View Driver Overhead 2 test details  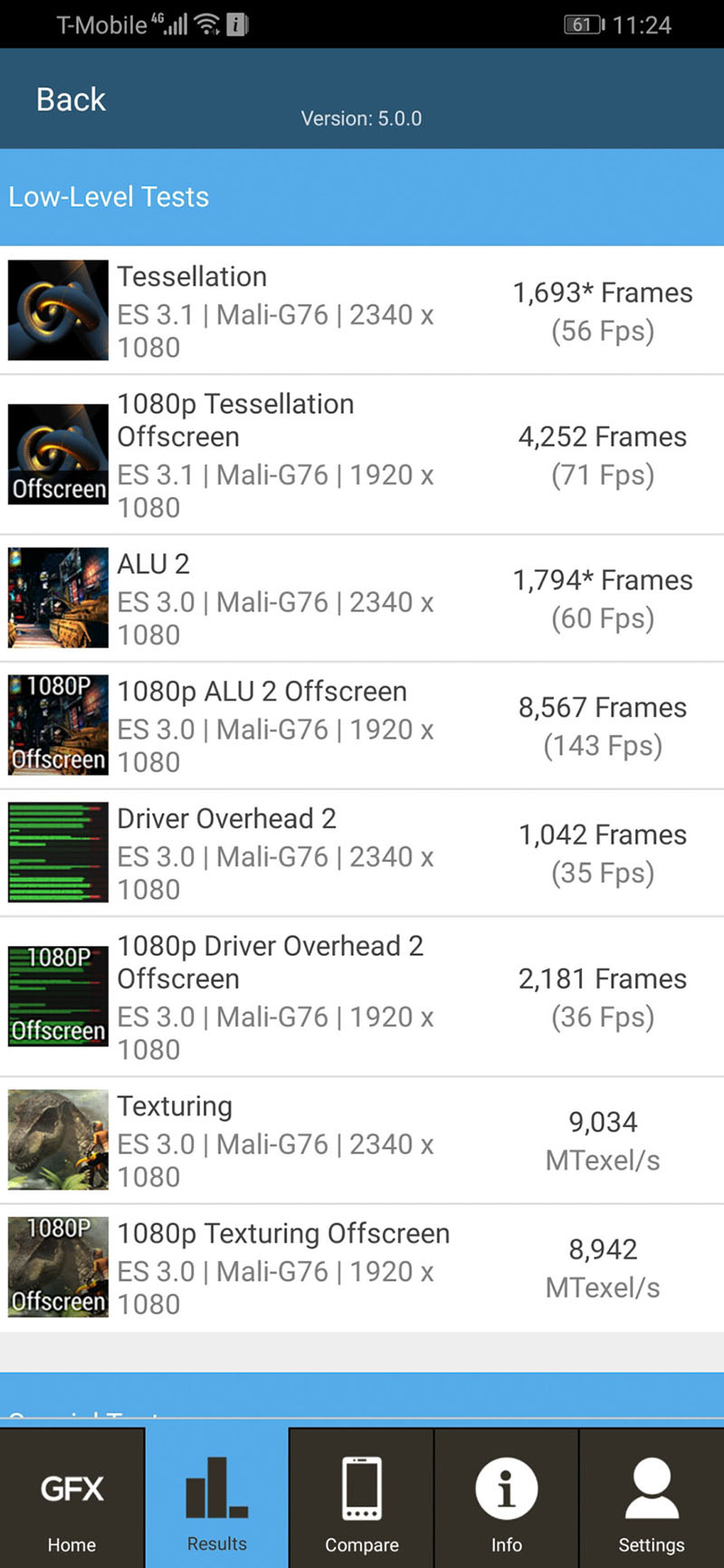[362, 853]
